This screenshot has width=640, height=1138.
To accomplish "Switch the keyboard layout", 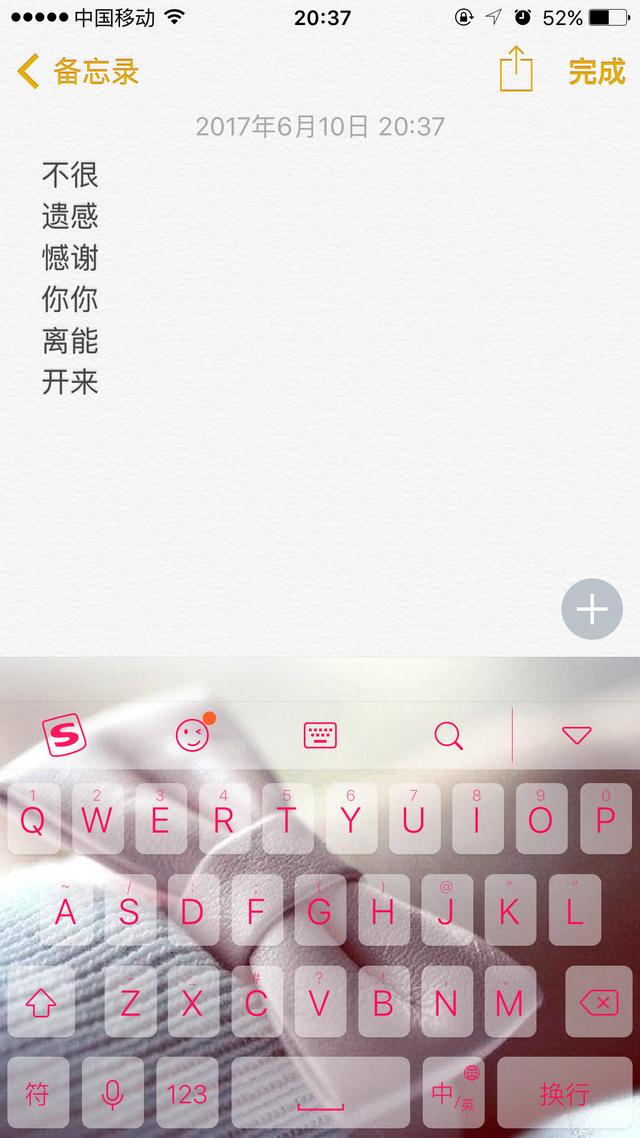I will [320, 735].
